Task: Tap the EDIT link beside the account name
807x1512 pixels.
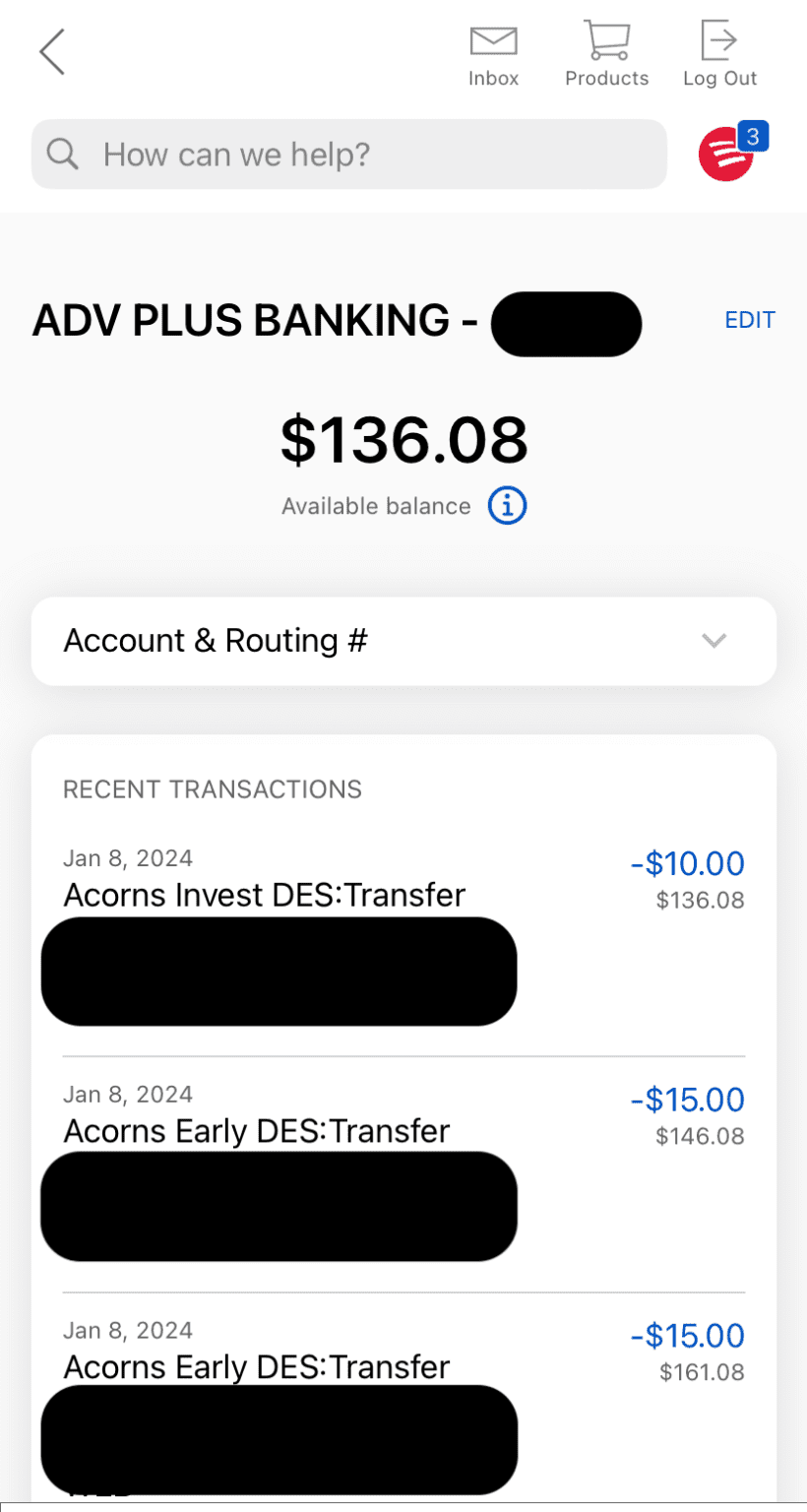Action: [x=750, y=320]
